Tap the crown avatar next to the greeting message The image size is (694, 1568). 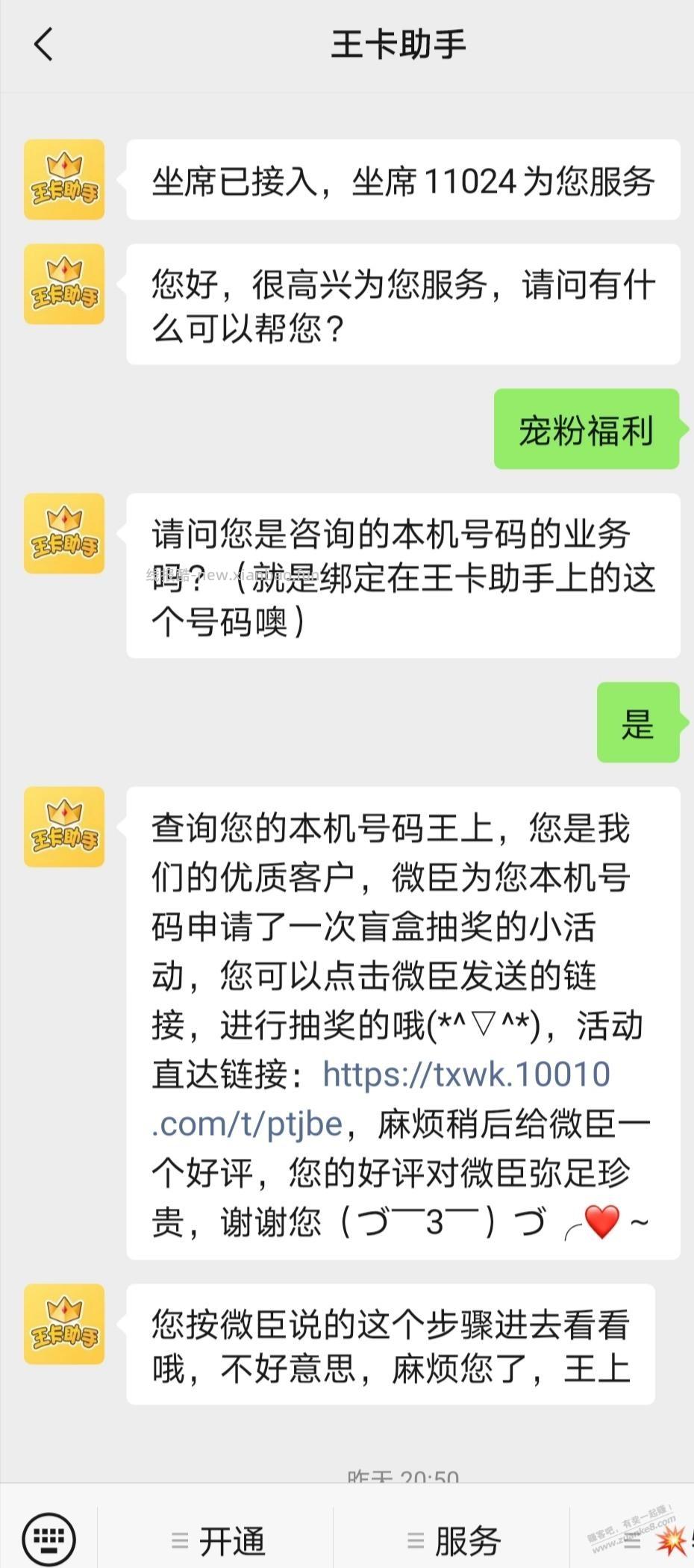pyautogui.click(x=63, y=284)
